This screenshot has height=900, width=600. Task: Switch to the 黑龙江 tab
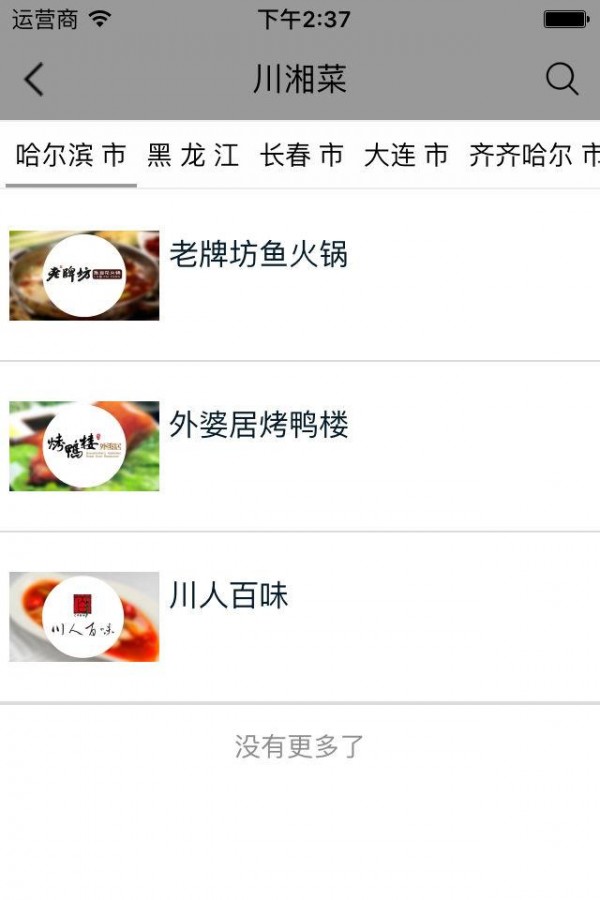coord(194,155)
